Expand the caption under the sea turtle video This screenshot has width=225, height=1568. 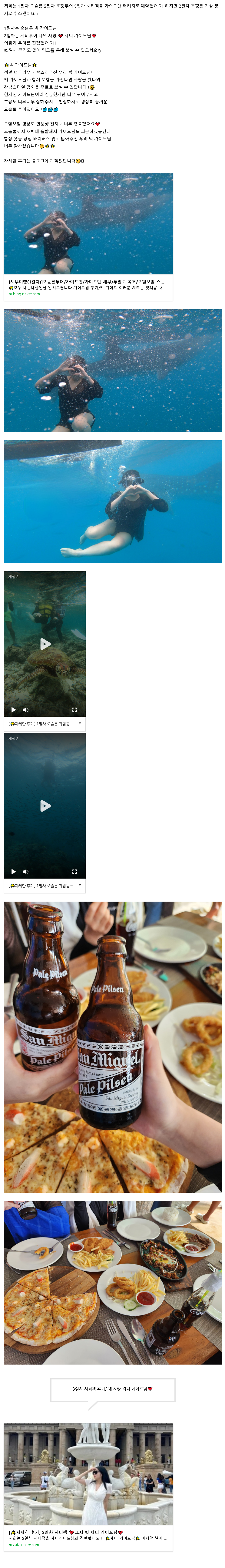(80, 724)
